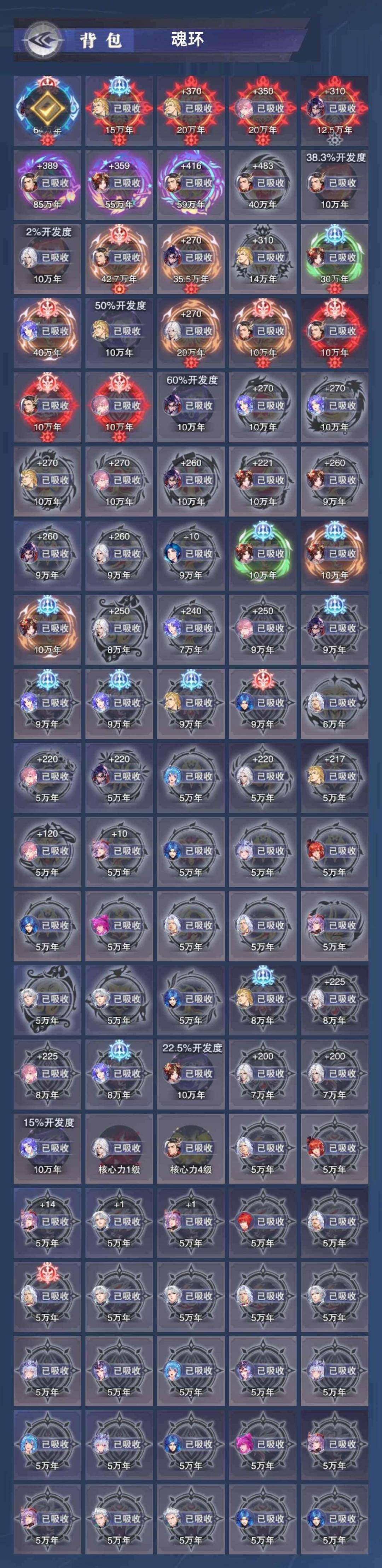Image resolution: width=382 pixels, height=1568 pixels.
Task: View the 38.3%开发度 soul ring
Action: [335, 185]
